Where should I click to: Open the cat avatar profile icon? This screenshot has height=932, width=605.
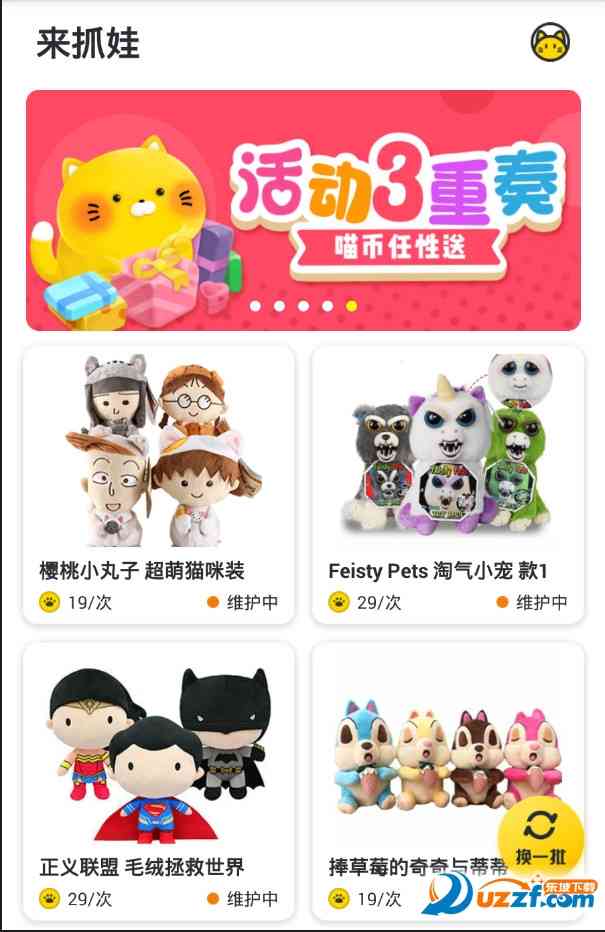pyautogui.click(x=550, y=43)
